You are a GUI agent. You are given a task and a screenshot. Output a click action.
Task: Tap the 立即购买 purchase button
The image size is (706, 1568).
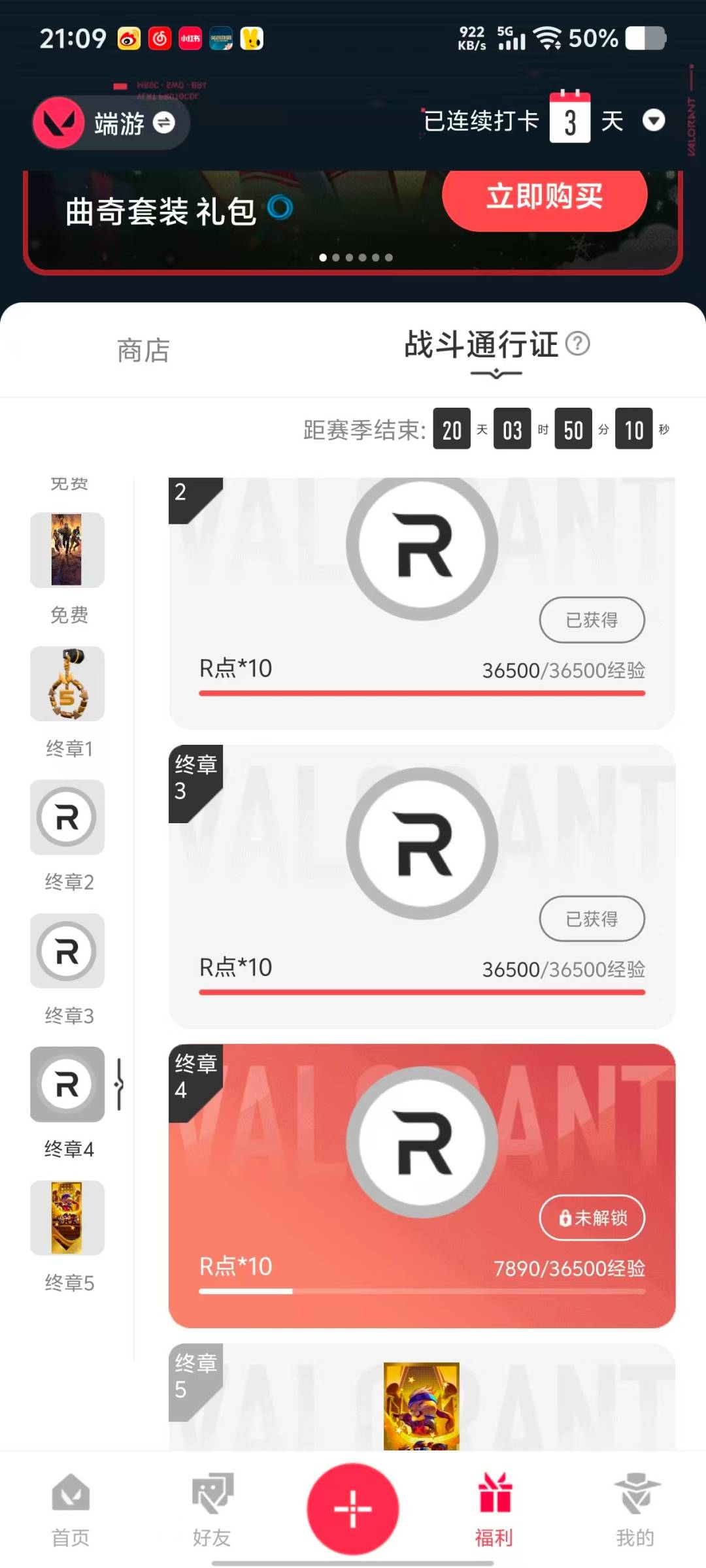point(546,198)
